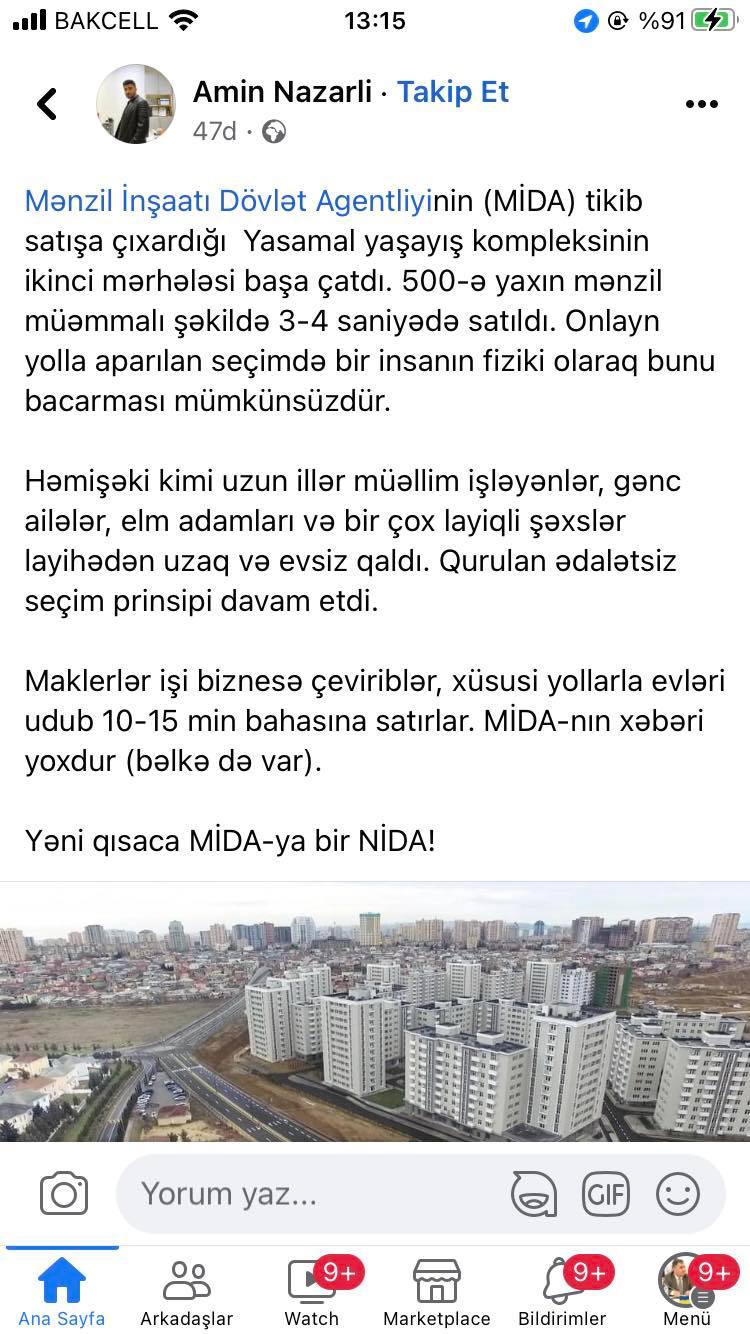Go back with the back arrow
Viewport: 750px width, 1334px height.
[47, 104]
